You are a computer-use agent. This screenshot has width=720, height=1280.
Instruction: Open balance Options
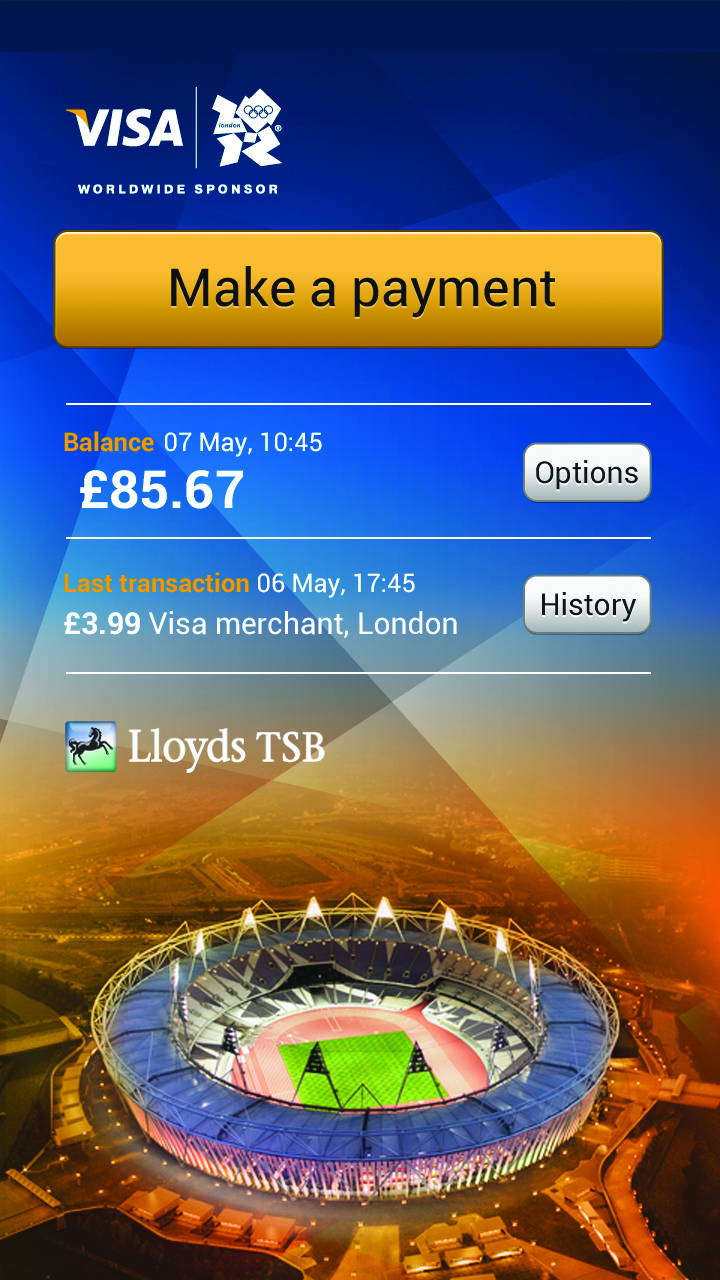(x=587, y=472)
